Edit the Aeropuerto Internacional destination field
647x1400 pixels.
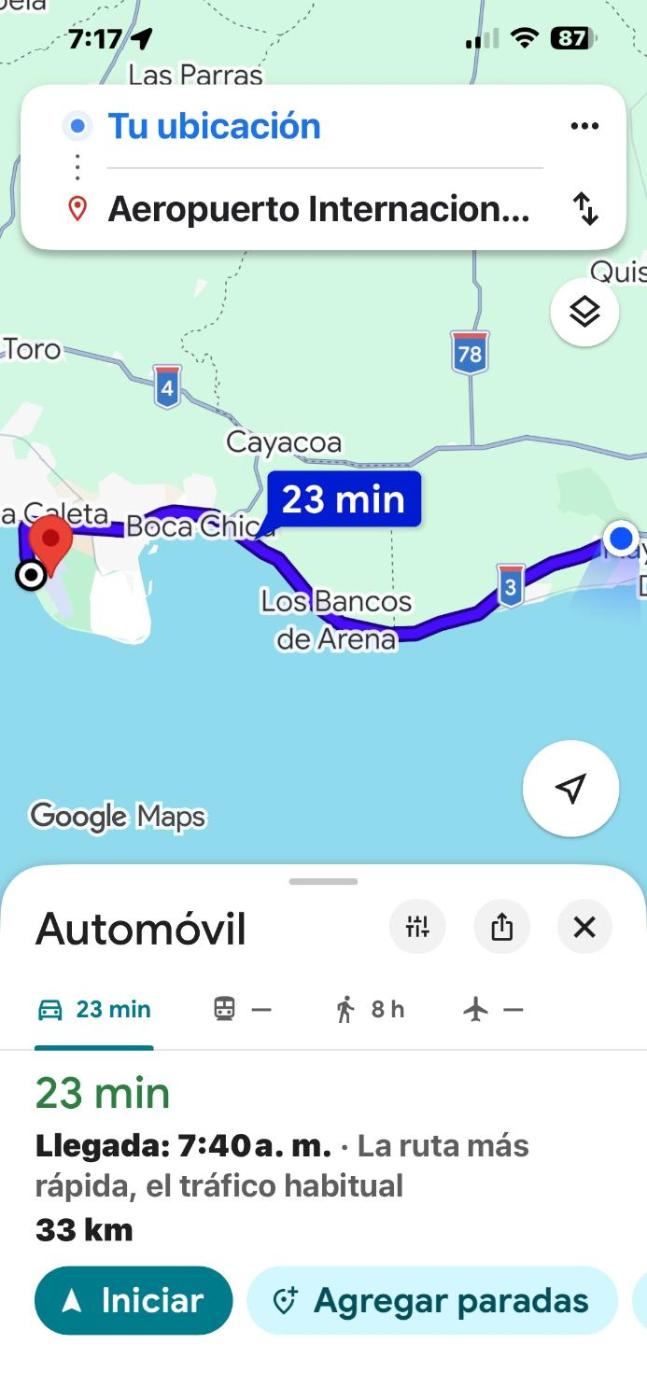click(318, 210)
